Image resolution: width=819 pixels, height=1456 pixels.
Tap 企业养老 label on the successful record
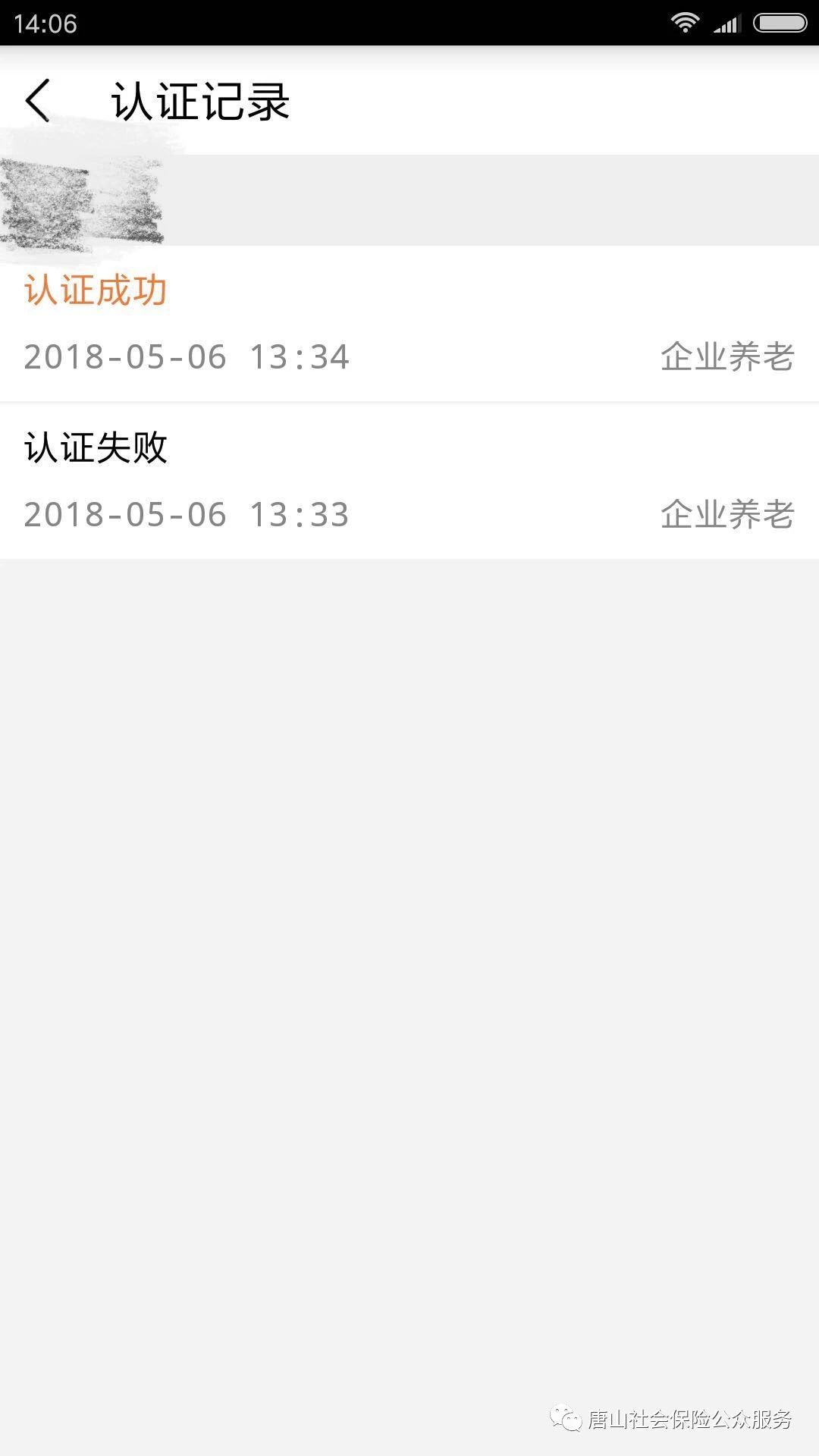pyautogui.click(x=728, y=356)
